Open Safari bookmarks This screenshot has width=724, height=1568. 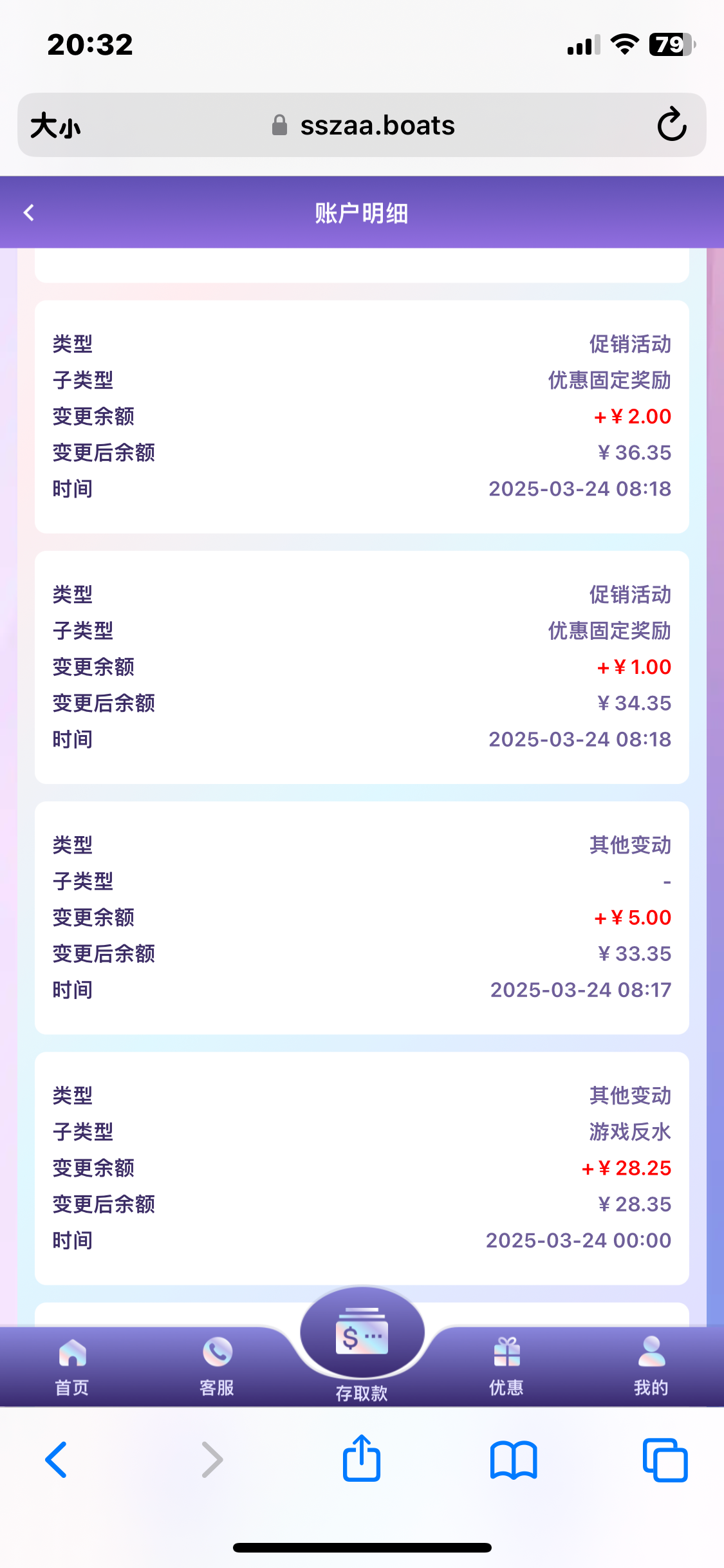click(513, 1460)
